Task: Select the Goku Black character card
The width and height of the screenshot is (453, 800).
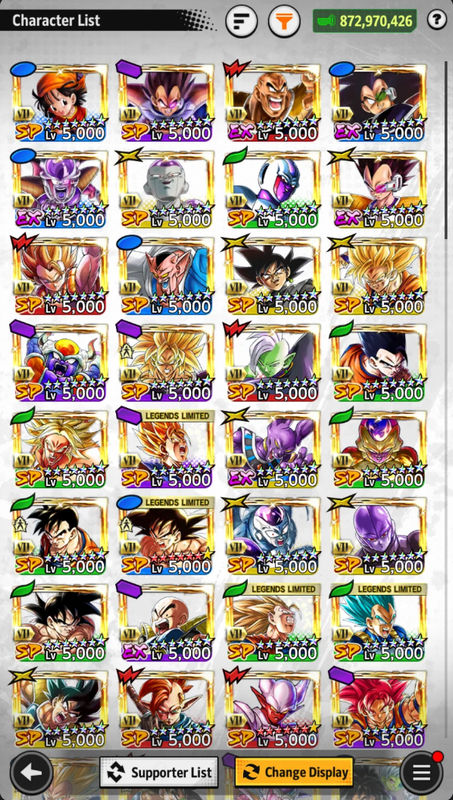Action: [x=272, y=275]
